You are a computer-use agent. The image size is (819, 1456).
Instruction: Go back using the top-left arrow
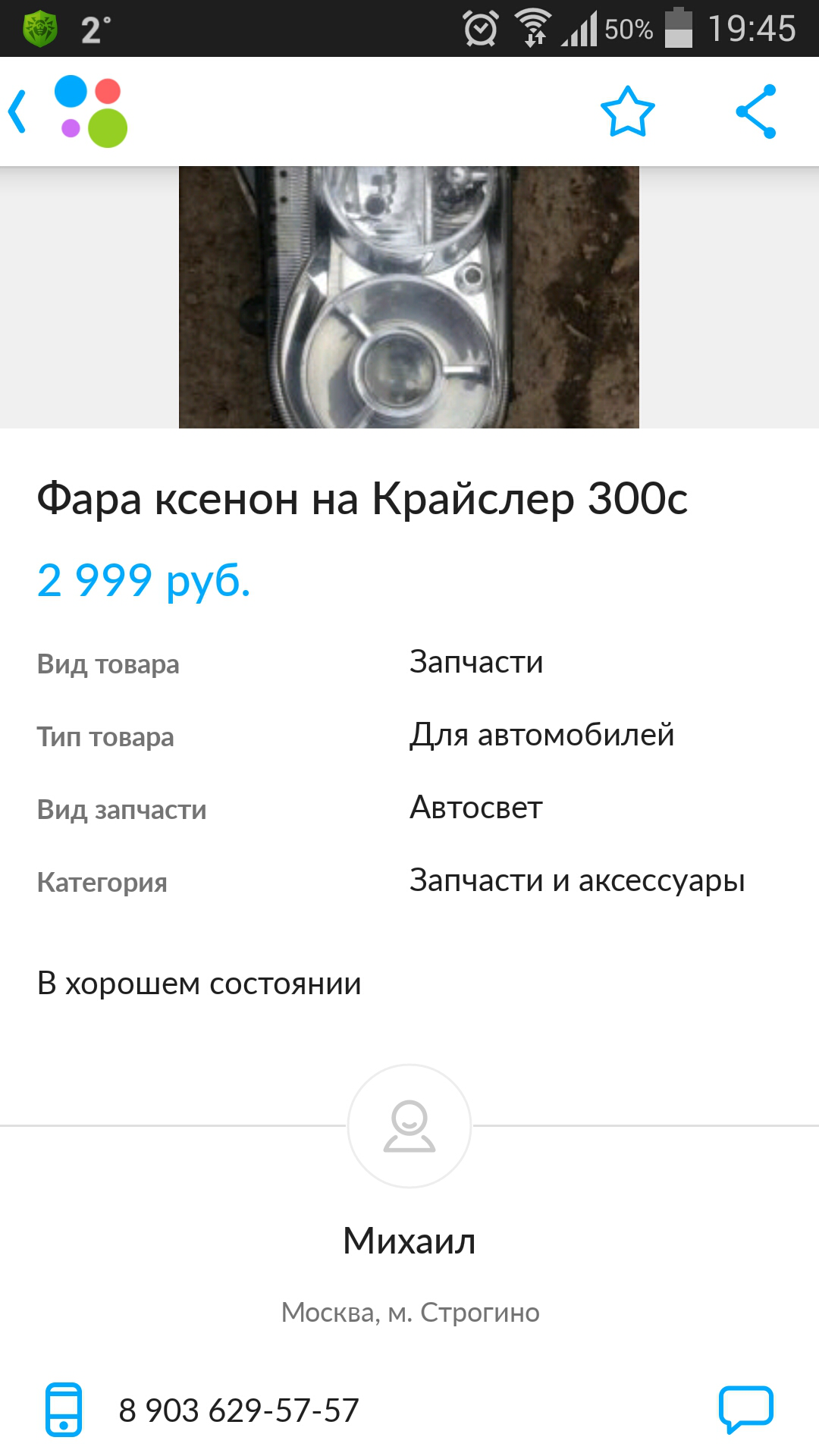click(17, 111)
